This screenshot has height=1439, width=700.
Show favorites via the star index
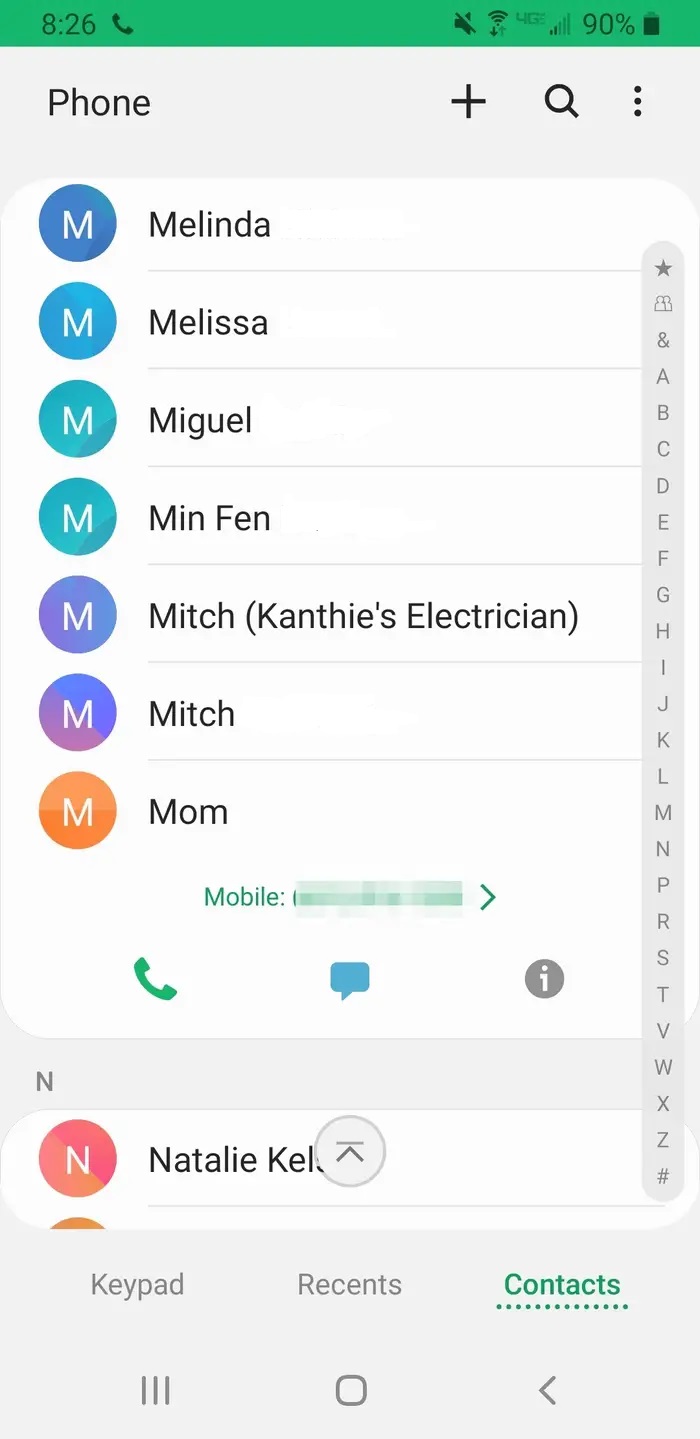663,268
